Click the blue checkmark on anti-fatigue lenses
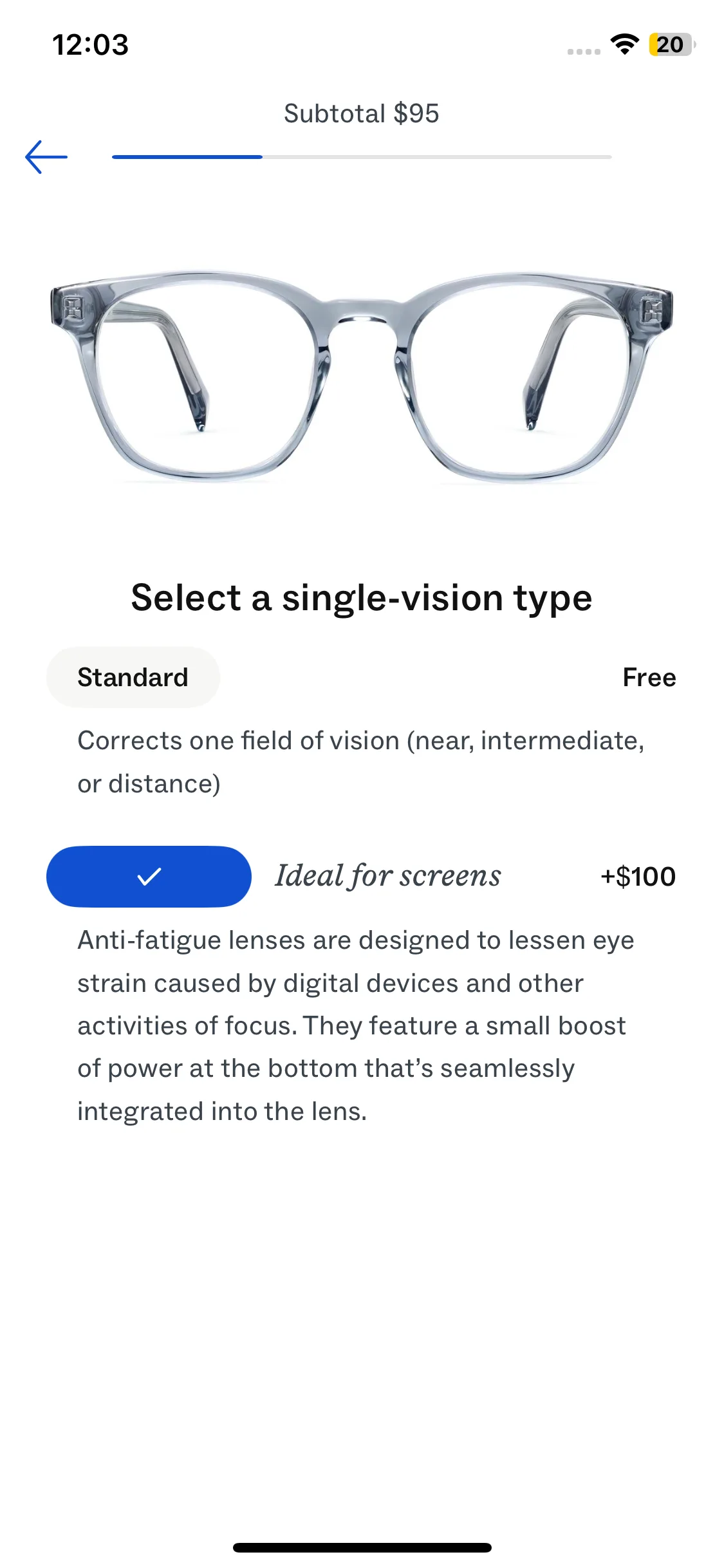The image size is (724, 1568). click(x=149, y=876)
